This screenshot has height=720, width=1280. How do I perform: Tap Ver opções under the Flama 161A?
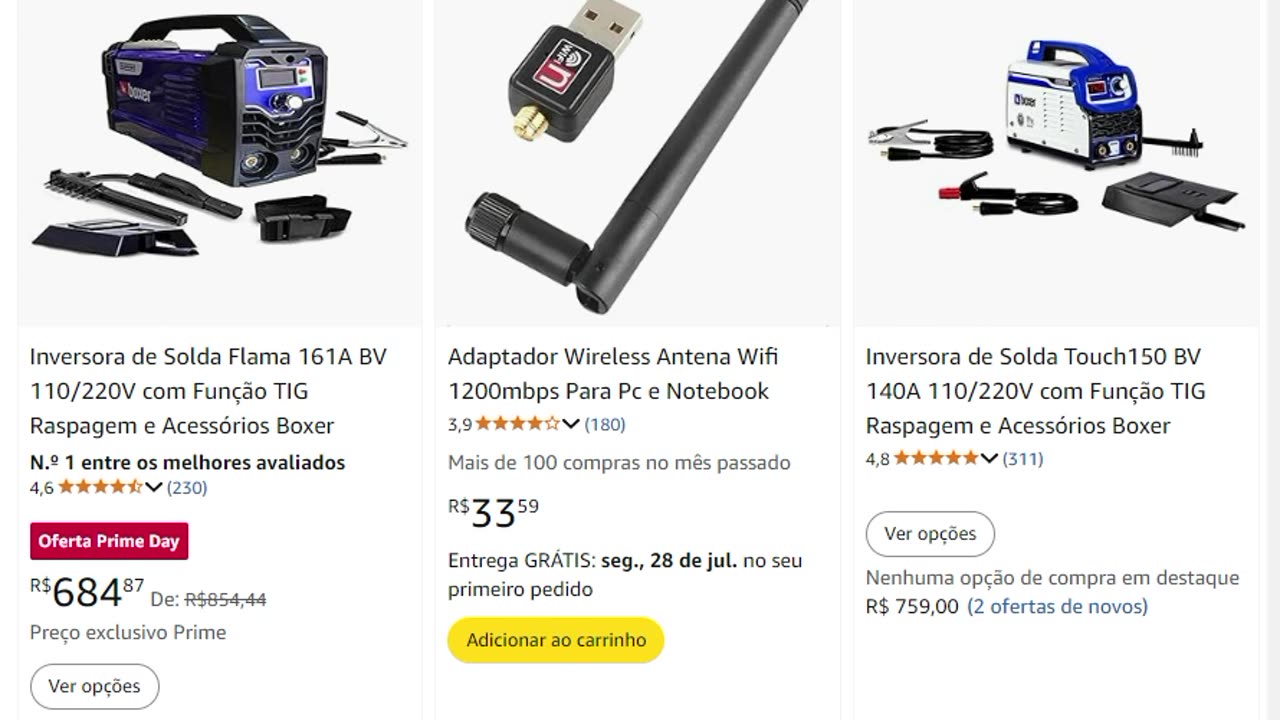coord(94,686)
